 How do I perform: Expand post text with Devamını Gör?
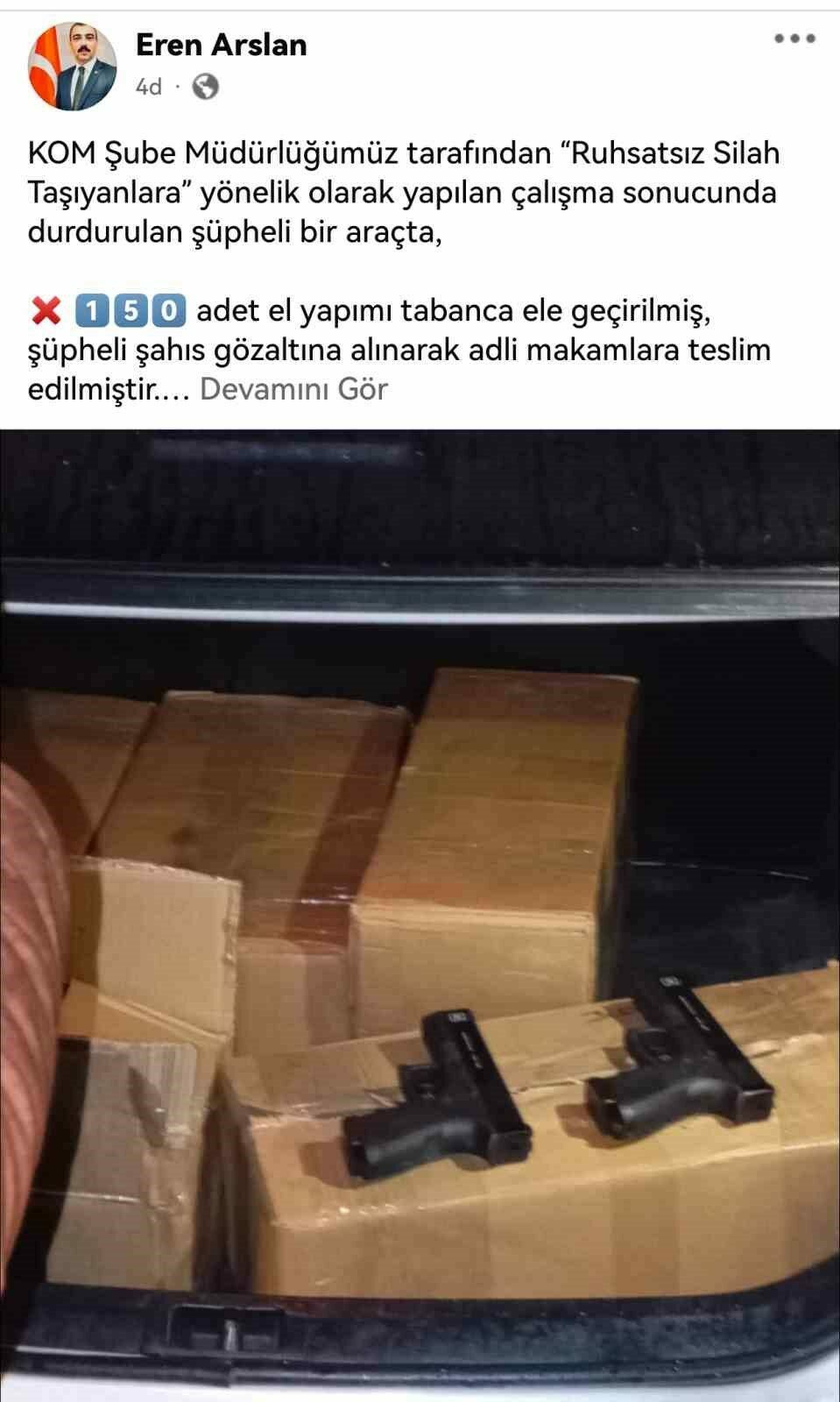[293, 389]
